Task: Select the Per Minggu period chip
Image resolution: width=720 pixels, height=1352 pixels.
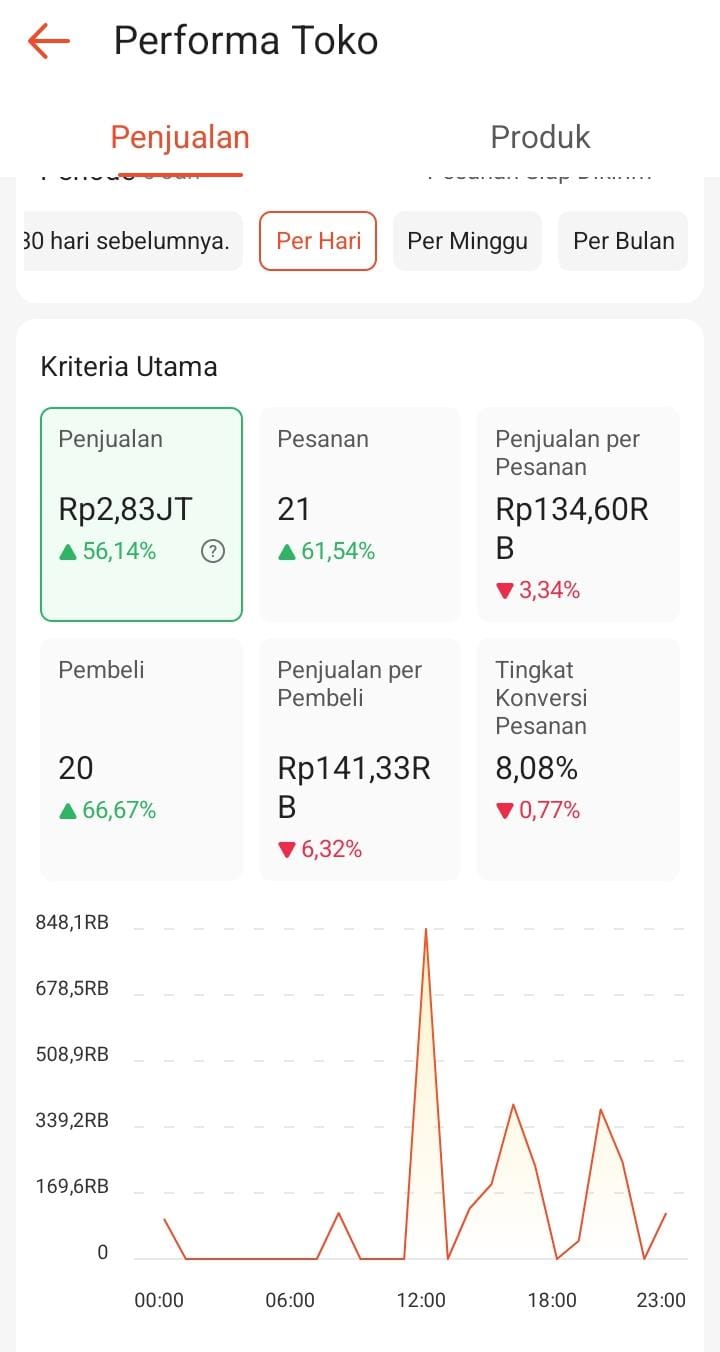Action: point(467,241)
